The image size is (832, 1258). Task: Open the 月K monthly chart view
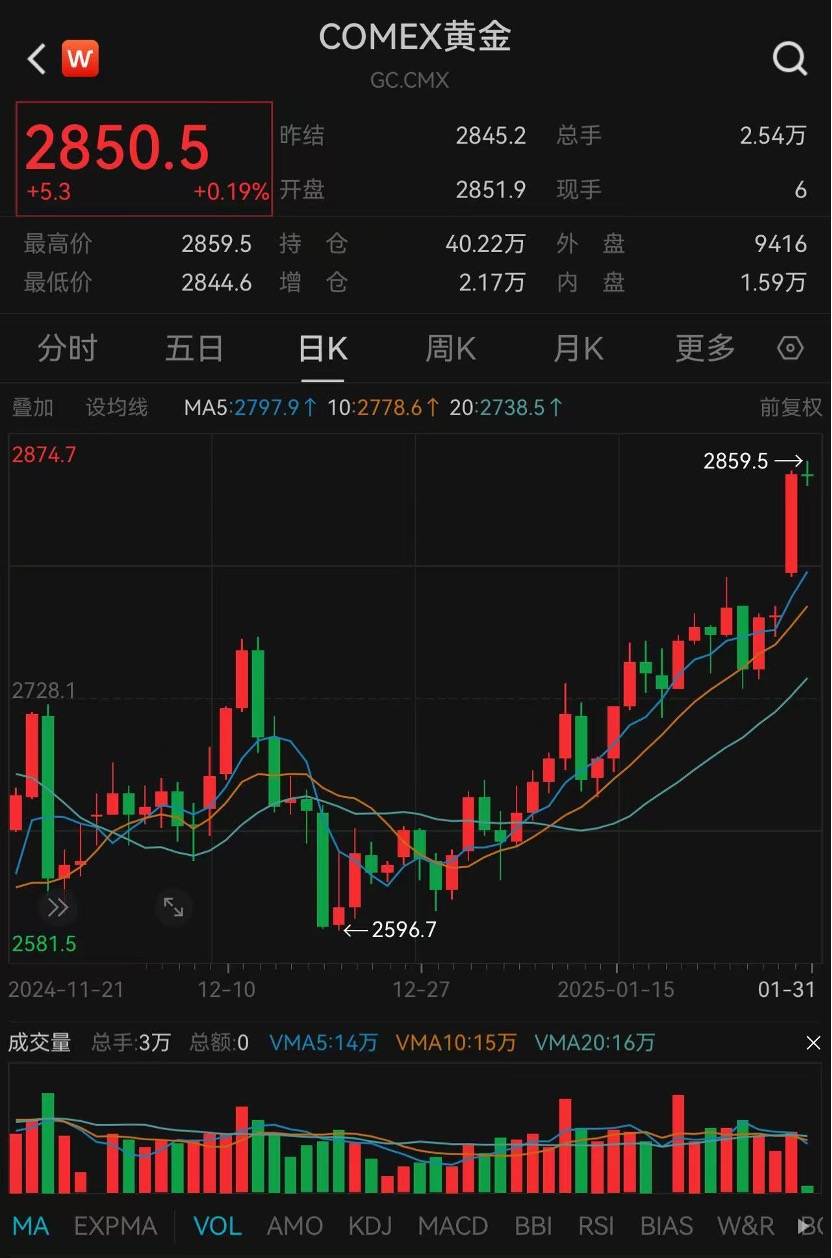[577, 348]
